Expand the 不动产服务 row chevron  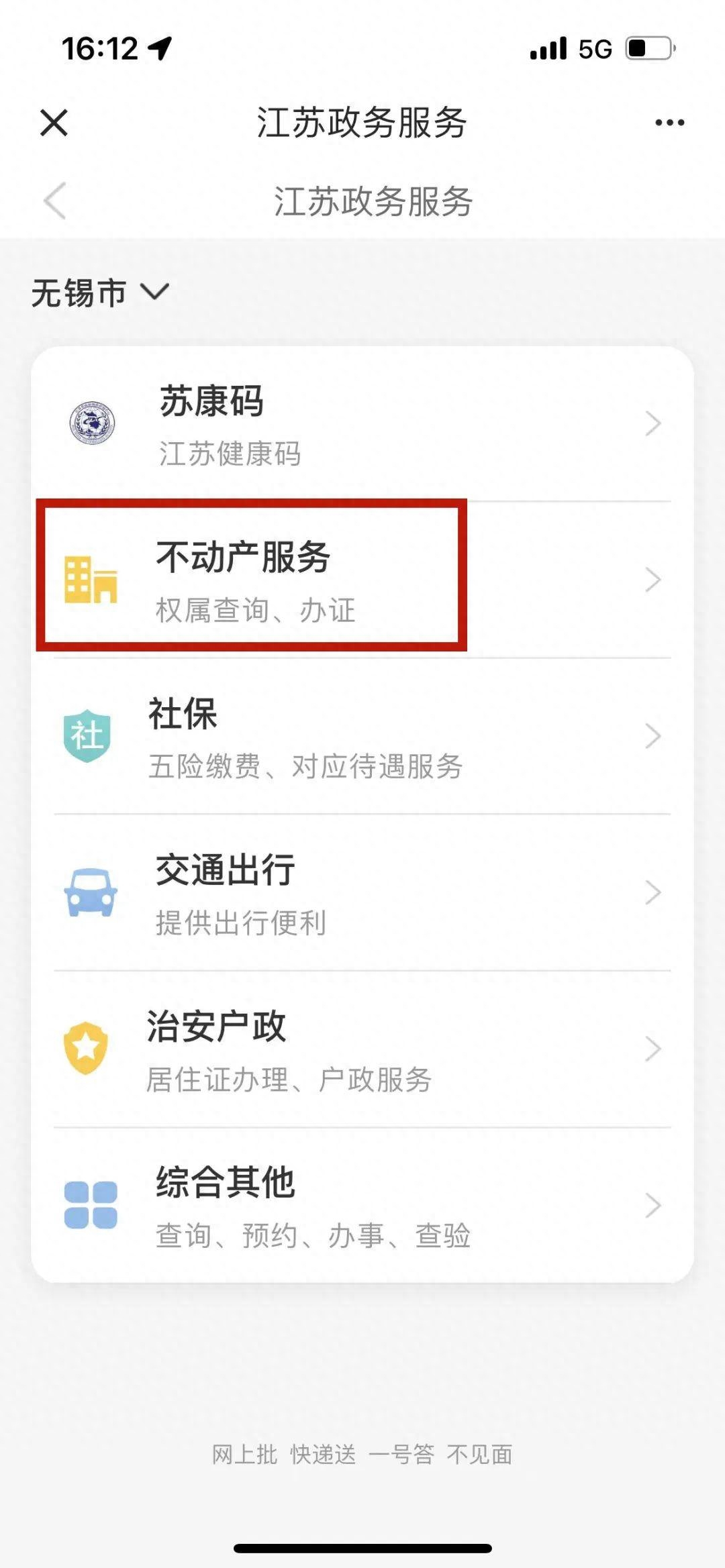[652, 580]
